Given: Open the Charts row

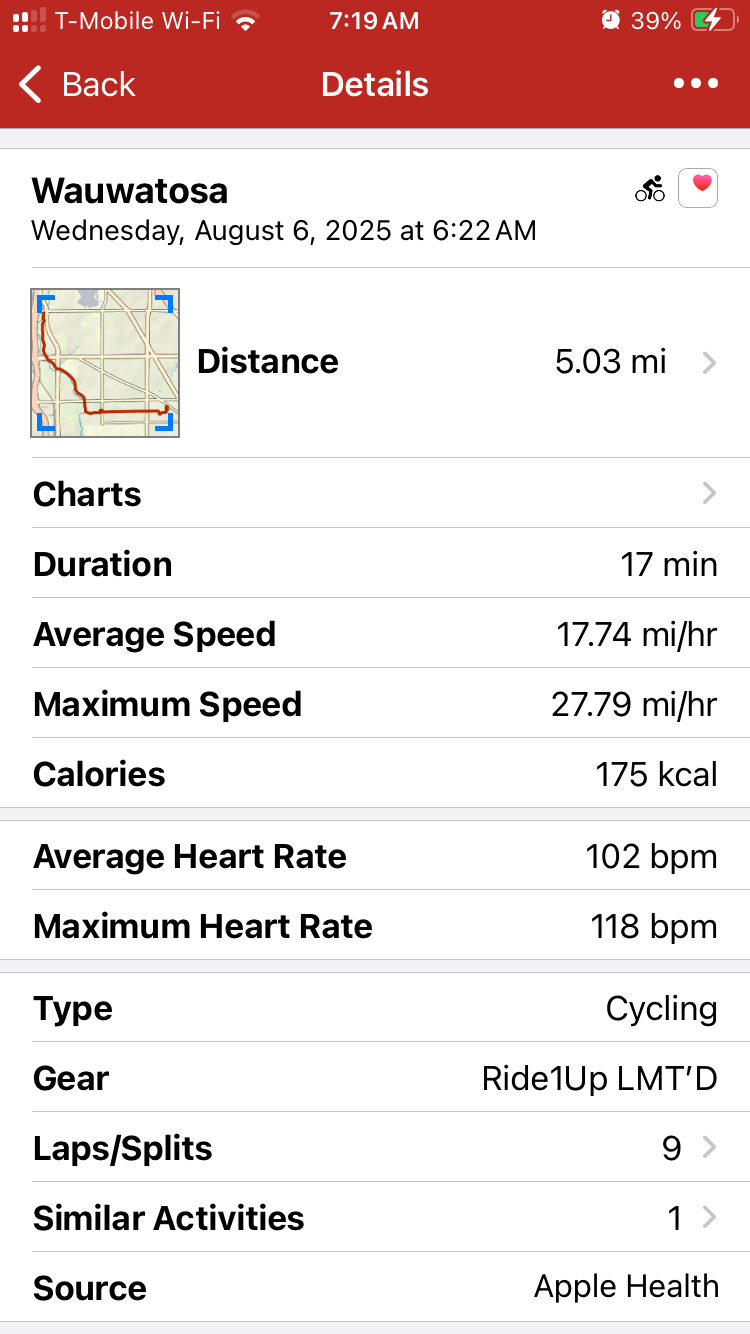Looking at the screenshot, I should tap(375, 493).
